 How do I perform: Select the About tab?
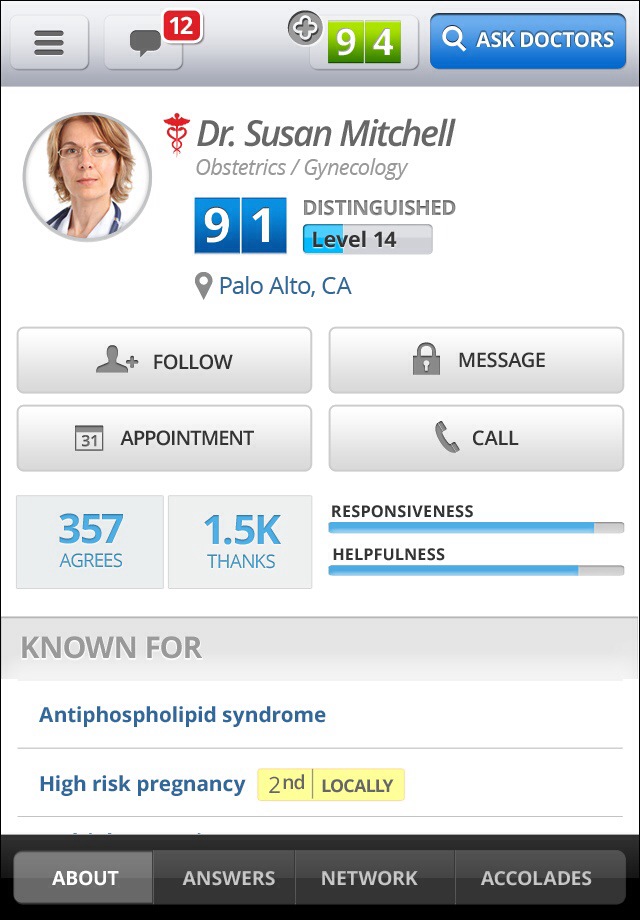click(x=85, y=878)
